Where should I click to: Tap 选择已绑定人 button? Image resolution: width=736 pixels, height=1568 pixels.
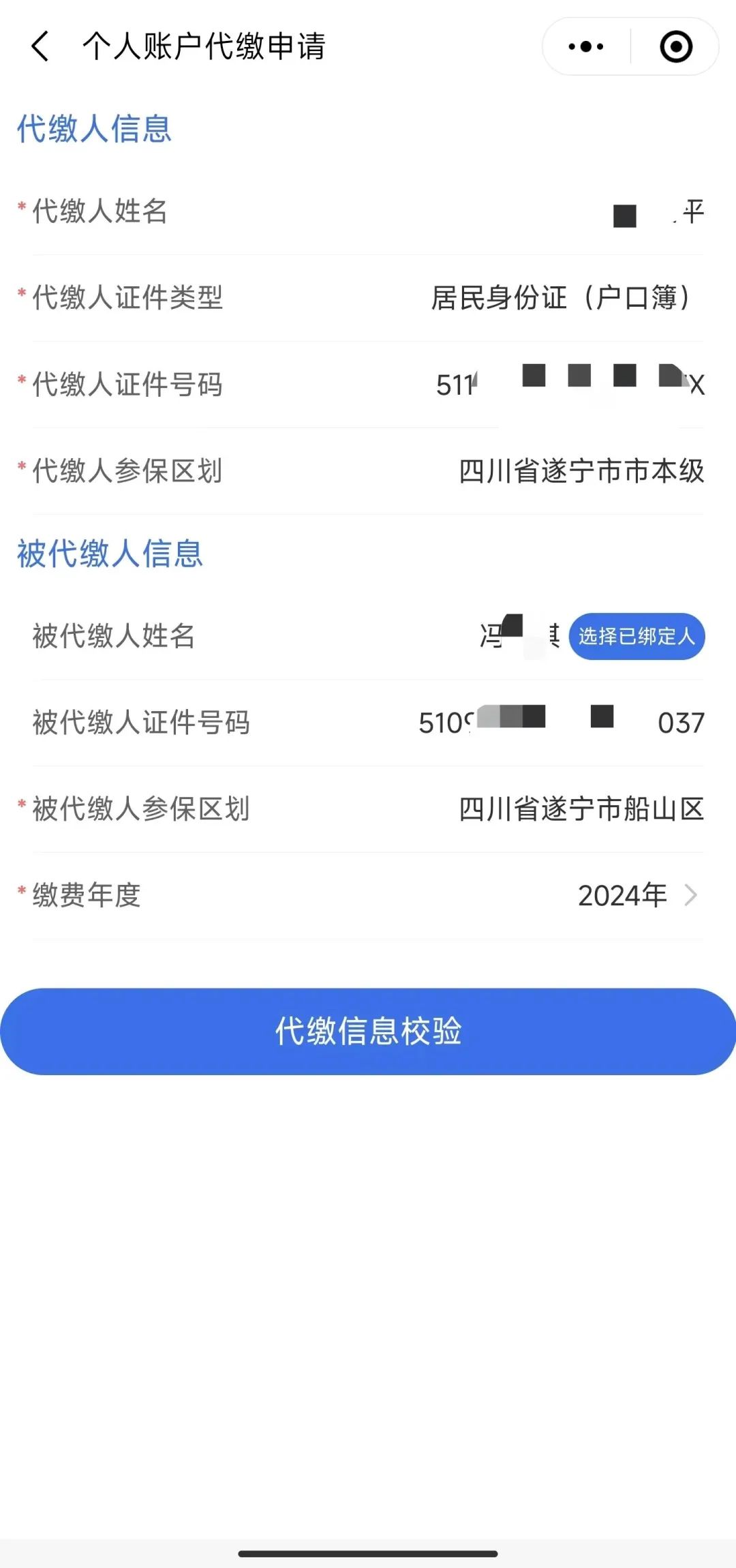click(637, 636)
